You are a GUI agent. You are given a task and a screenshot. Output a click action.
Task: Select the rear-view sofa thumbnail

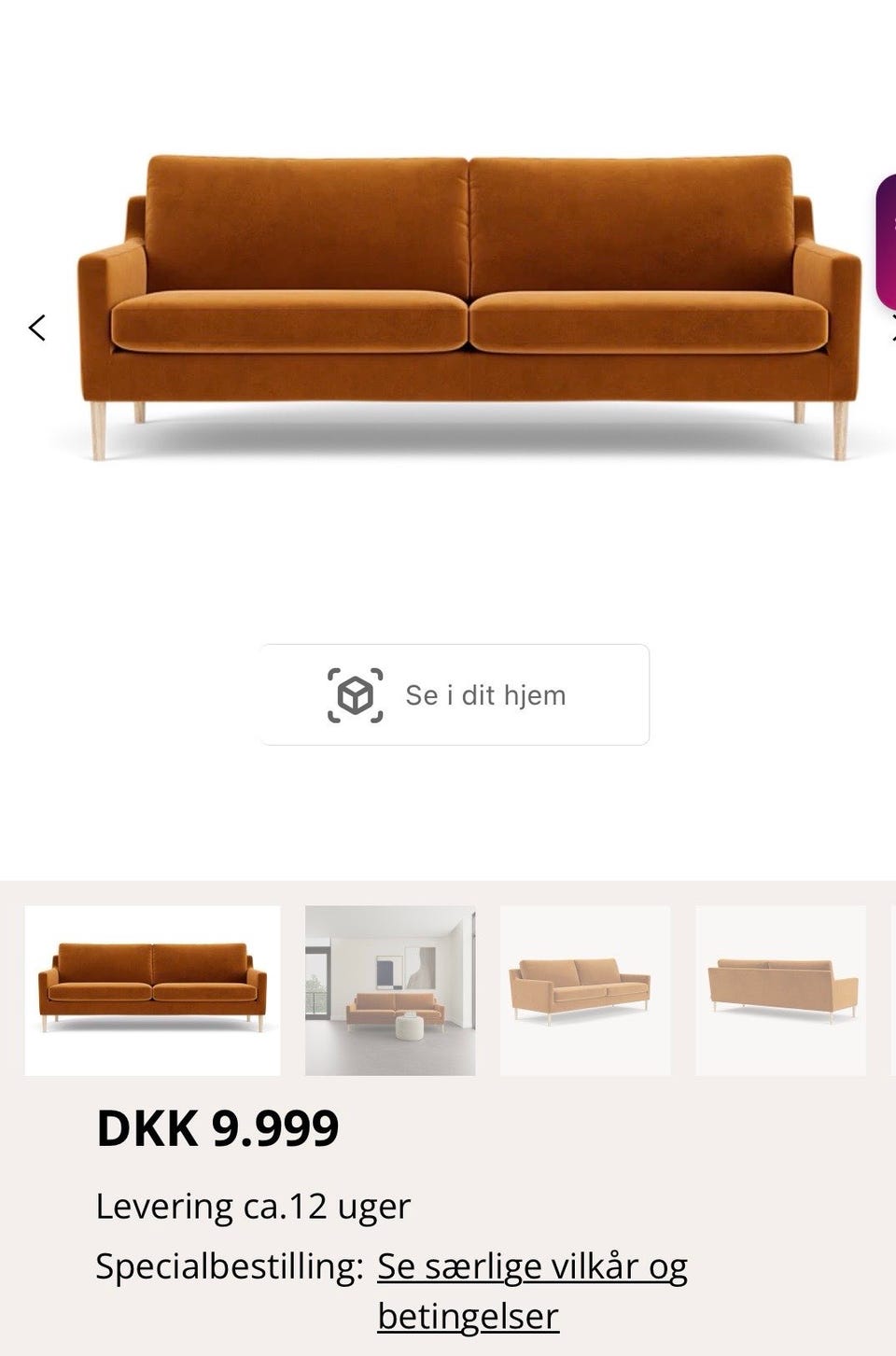tap(780, 987)
